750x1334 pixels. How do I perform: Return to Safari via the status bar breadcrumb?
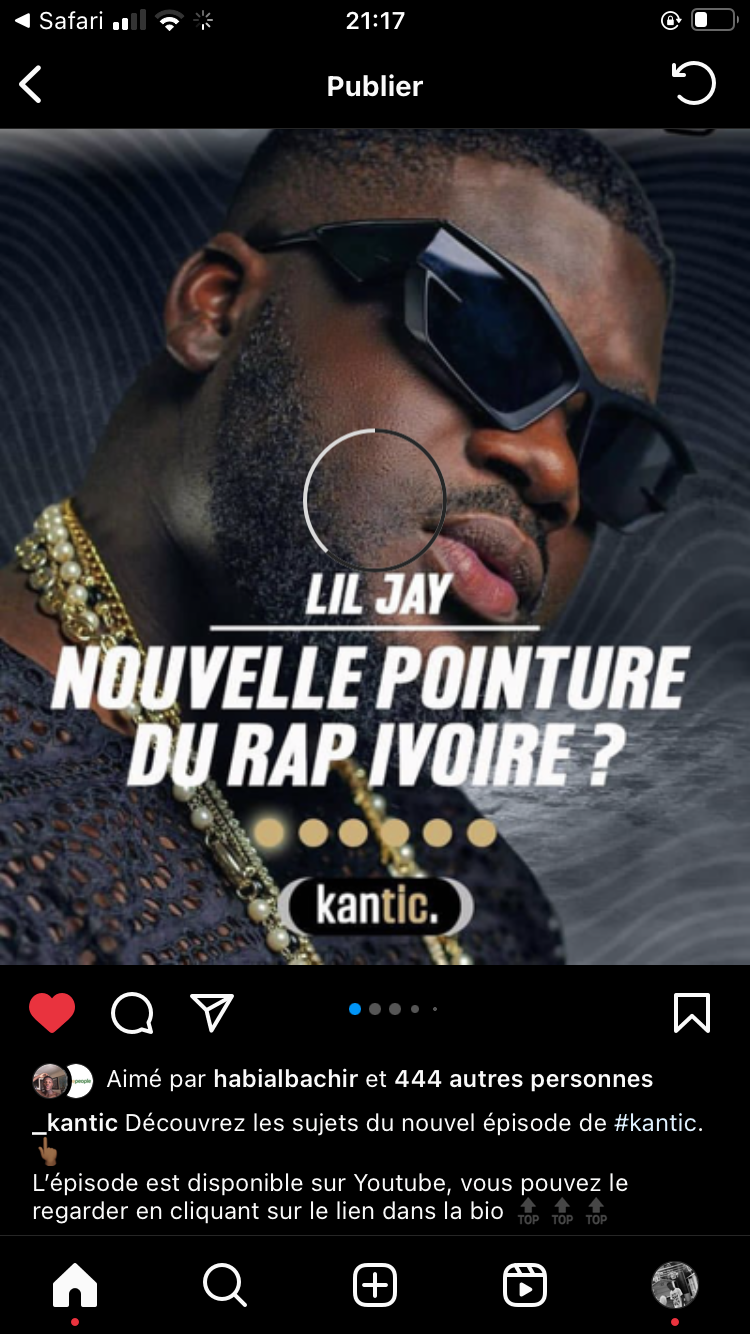[x=62, y=20]
